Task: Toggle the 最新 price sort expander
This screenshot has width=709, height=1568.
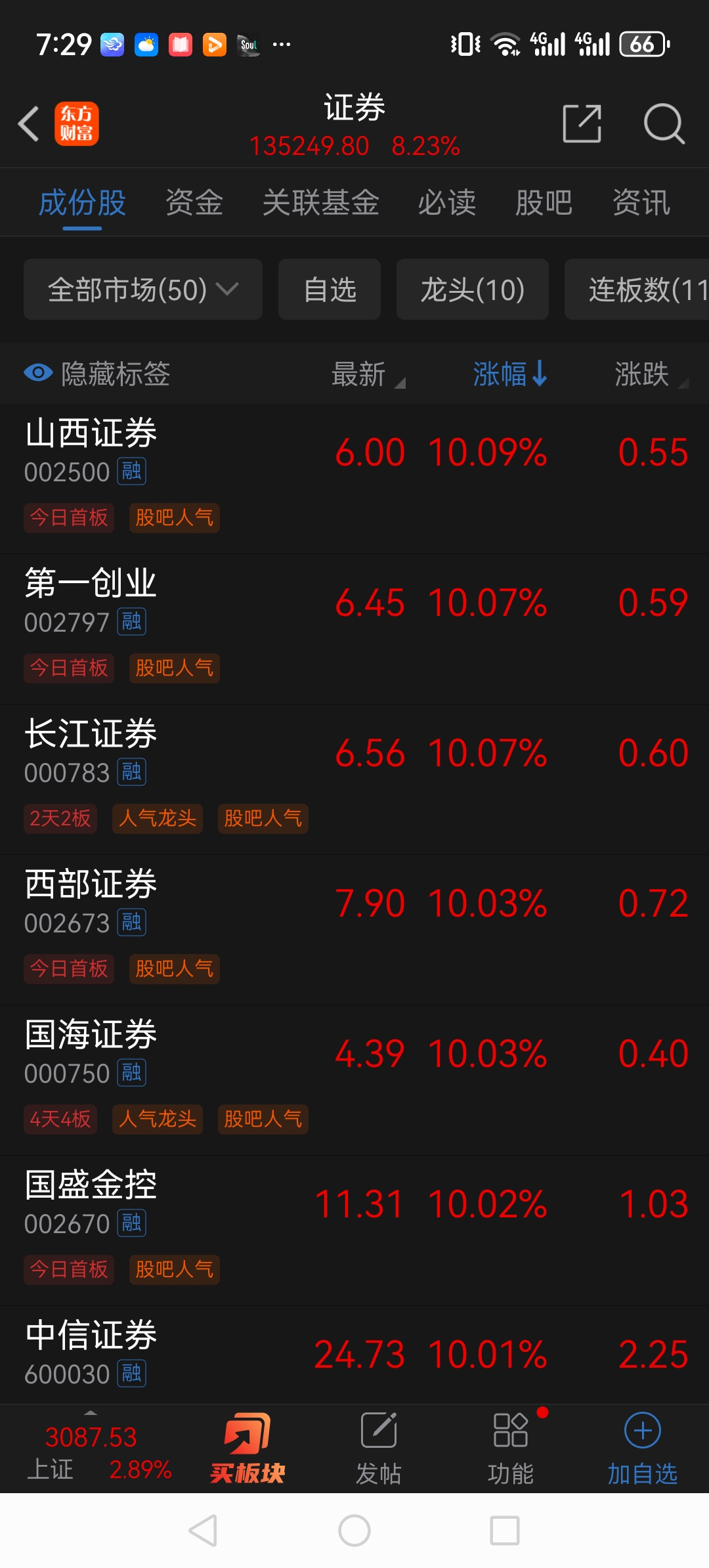Action: [365, 373]
